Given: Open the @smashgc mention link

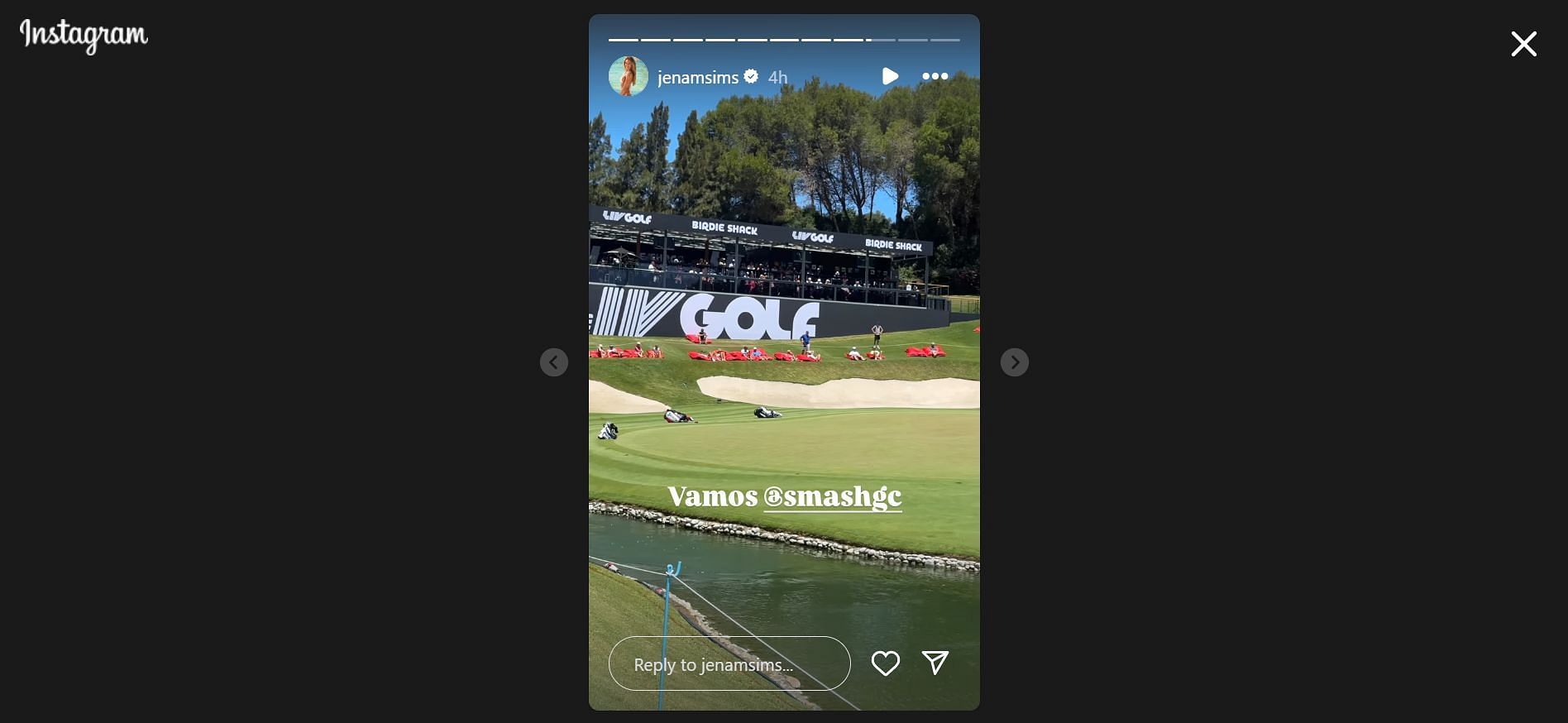Looking at the screenshot, I should [832, 496].
